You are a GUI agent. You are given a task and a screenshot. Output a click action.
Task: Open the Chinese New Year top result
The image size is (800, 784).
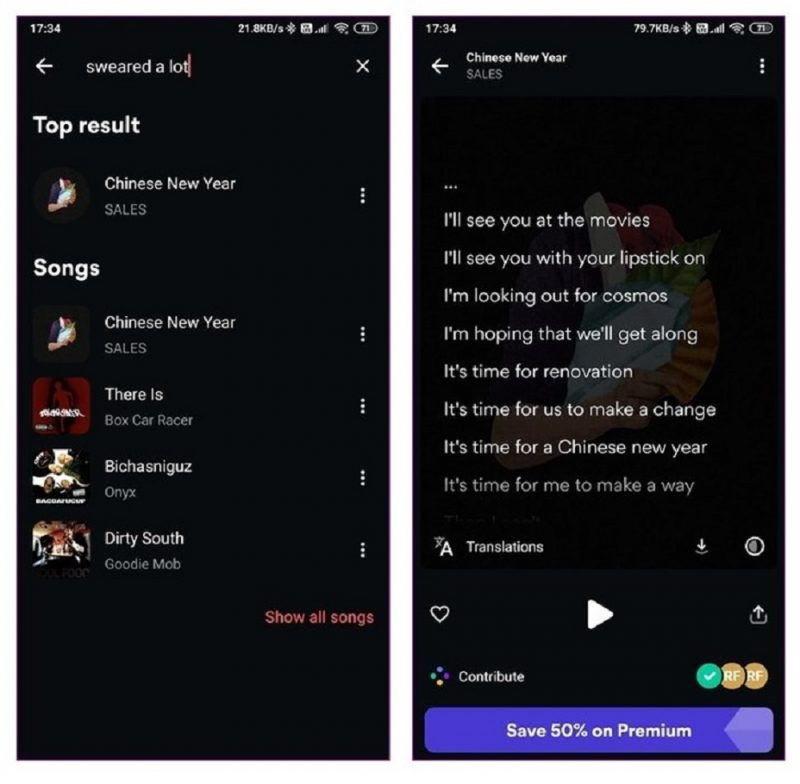170,195
